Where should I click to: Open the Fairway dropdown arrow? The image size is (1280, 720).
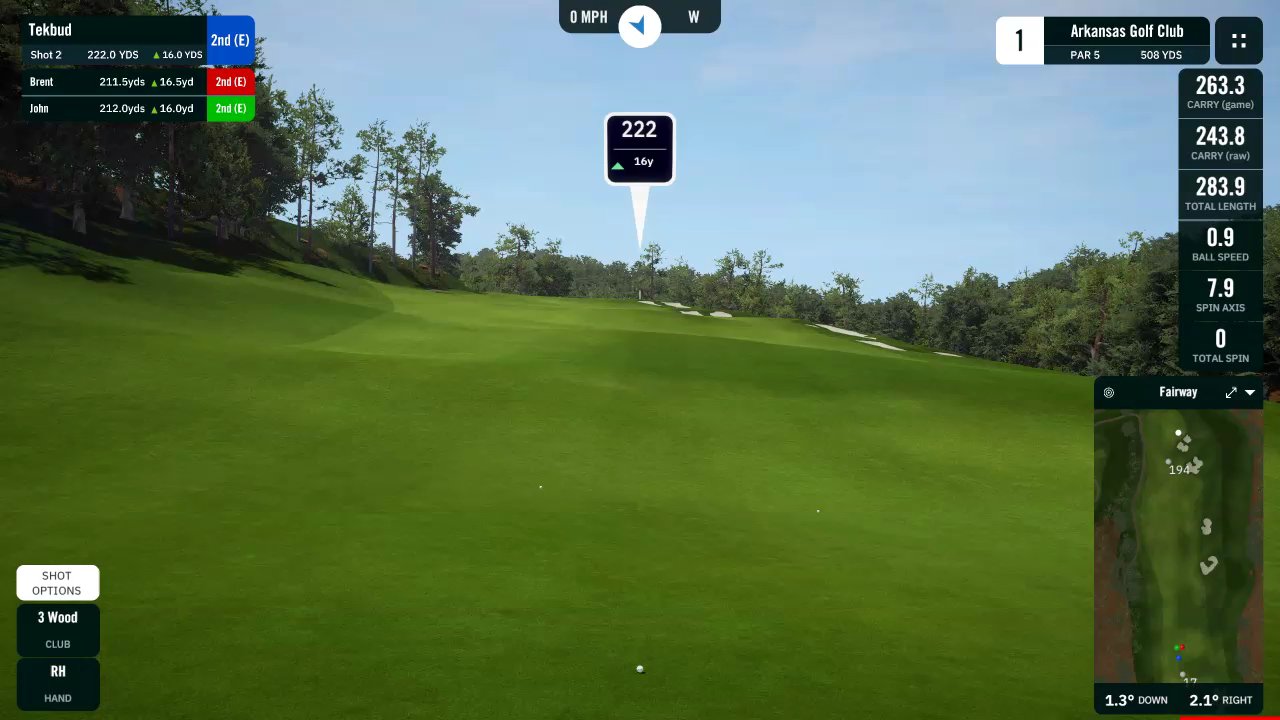click(x=1250, y=393)
